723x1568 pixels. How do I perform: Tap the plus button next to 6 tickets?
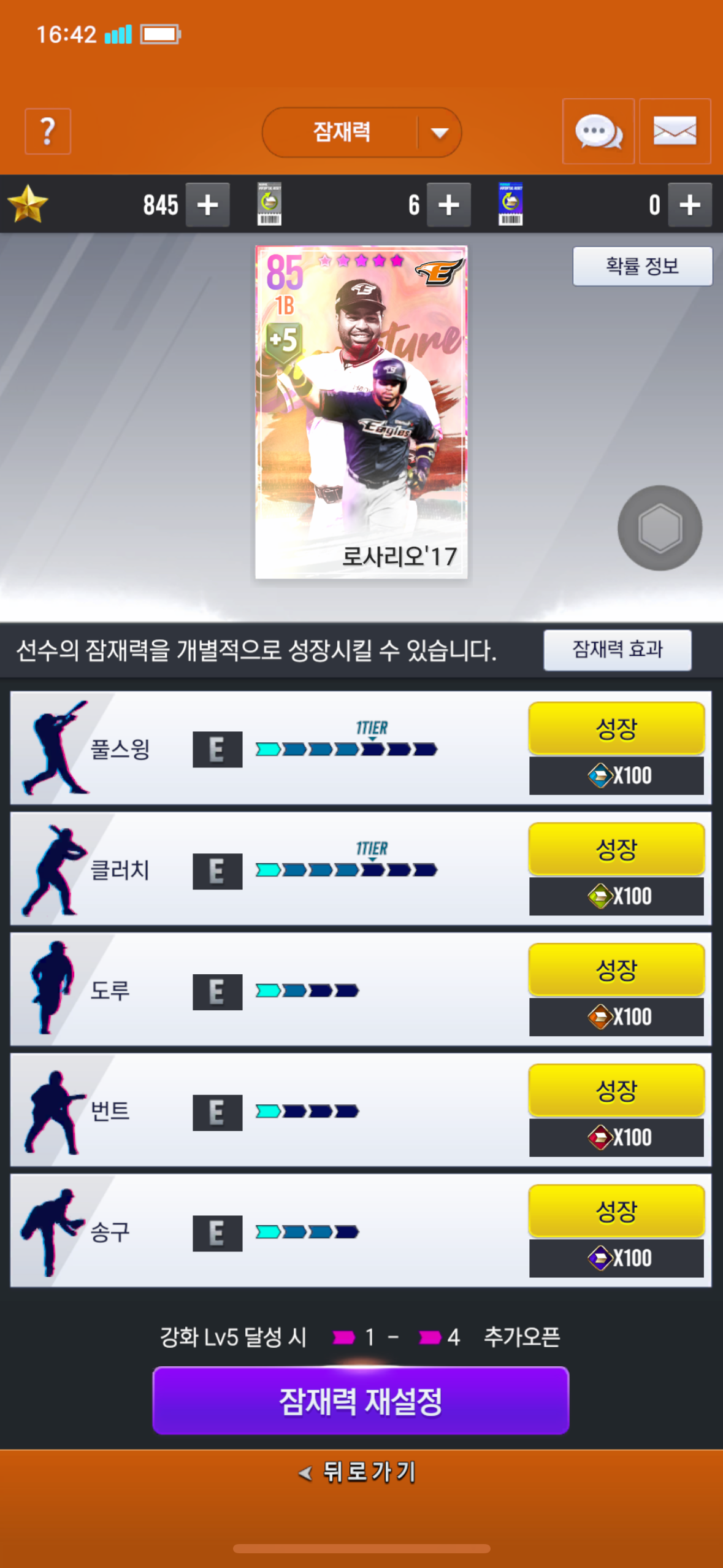(449, 204)
